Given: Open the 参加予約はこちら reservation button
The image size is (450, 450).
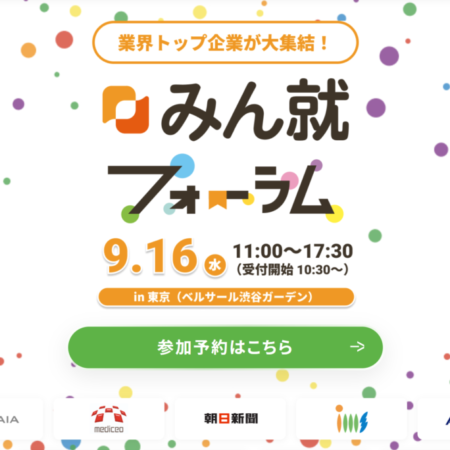Looking at the screenshot, I should coord(225,347).
